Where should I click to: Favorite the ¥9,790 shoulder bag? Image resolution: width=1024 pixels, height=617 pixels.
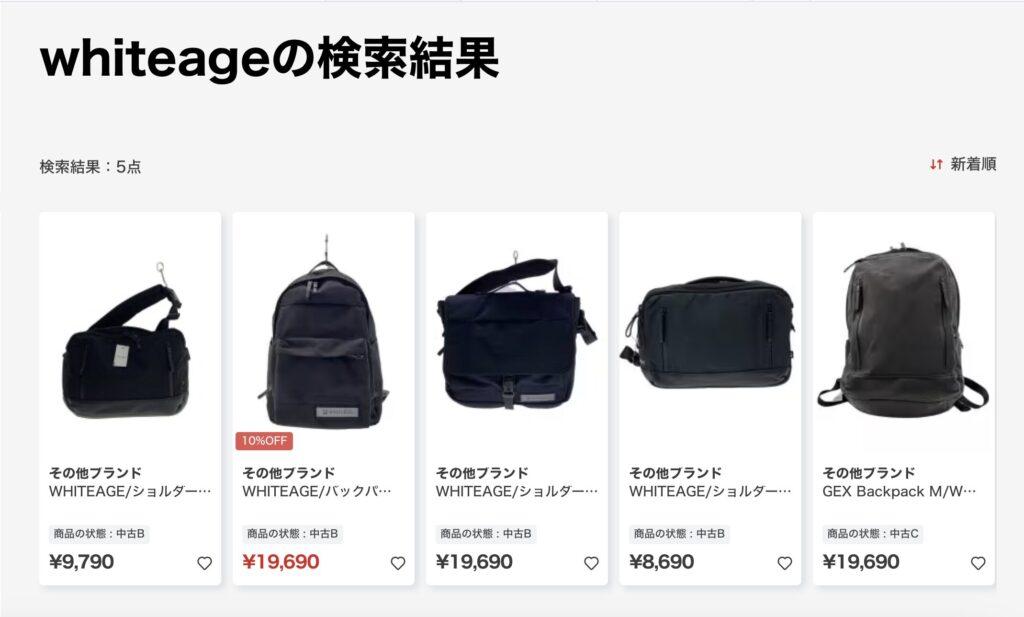[x=205, y=563]
